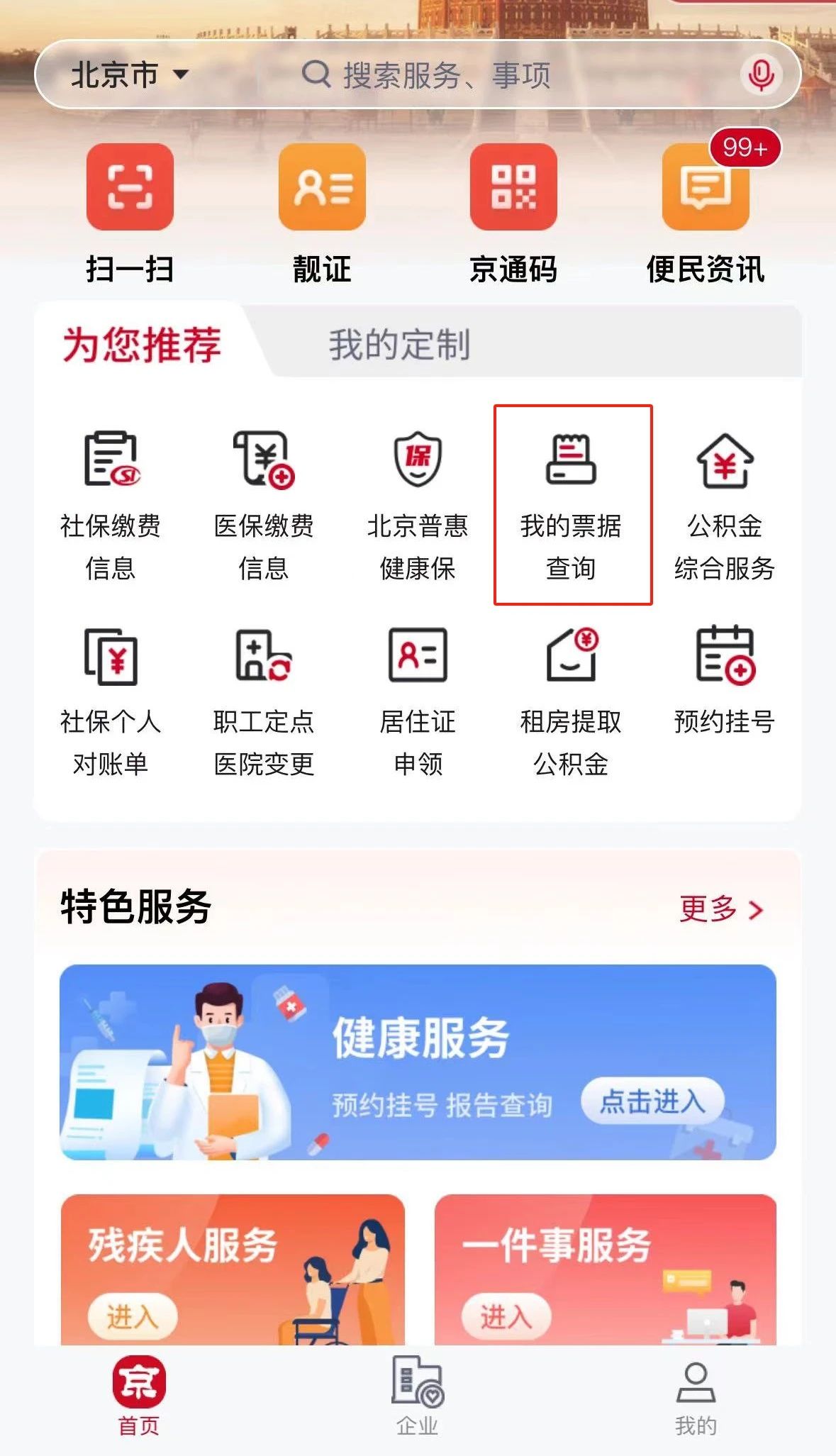The image size is (836, 1456).
Task: Open the 北京市 city dropdown
Action: [x=129, y=74]
